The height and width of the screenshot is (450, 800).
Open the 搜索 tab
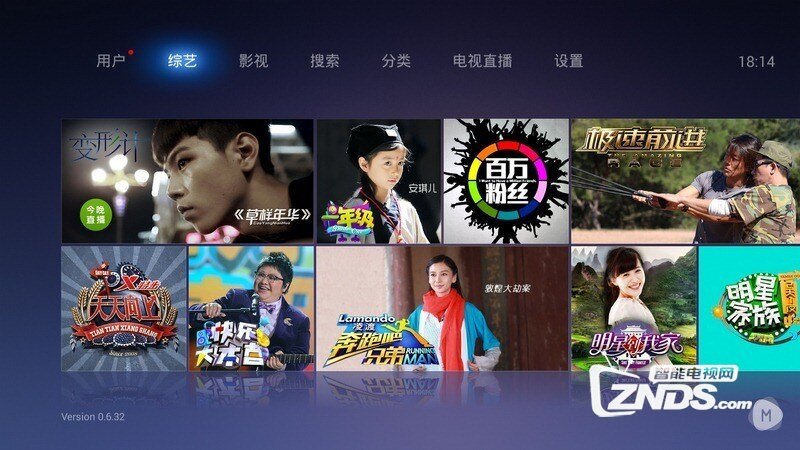[x=324, y=61]
